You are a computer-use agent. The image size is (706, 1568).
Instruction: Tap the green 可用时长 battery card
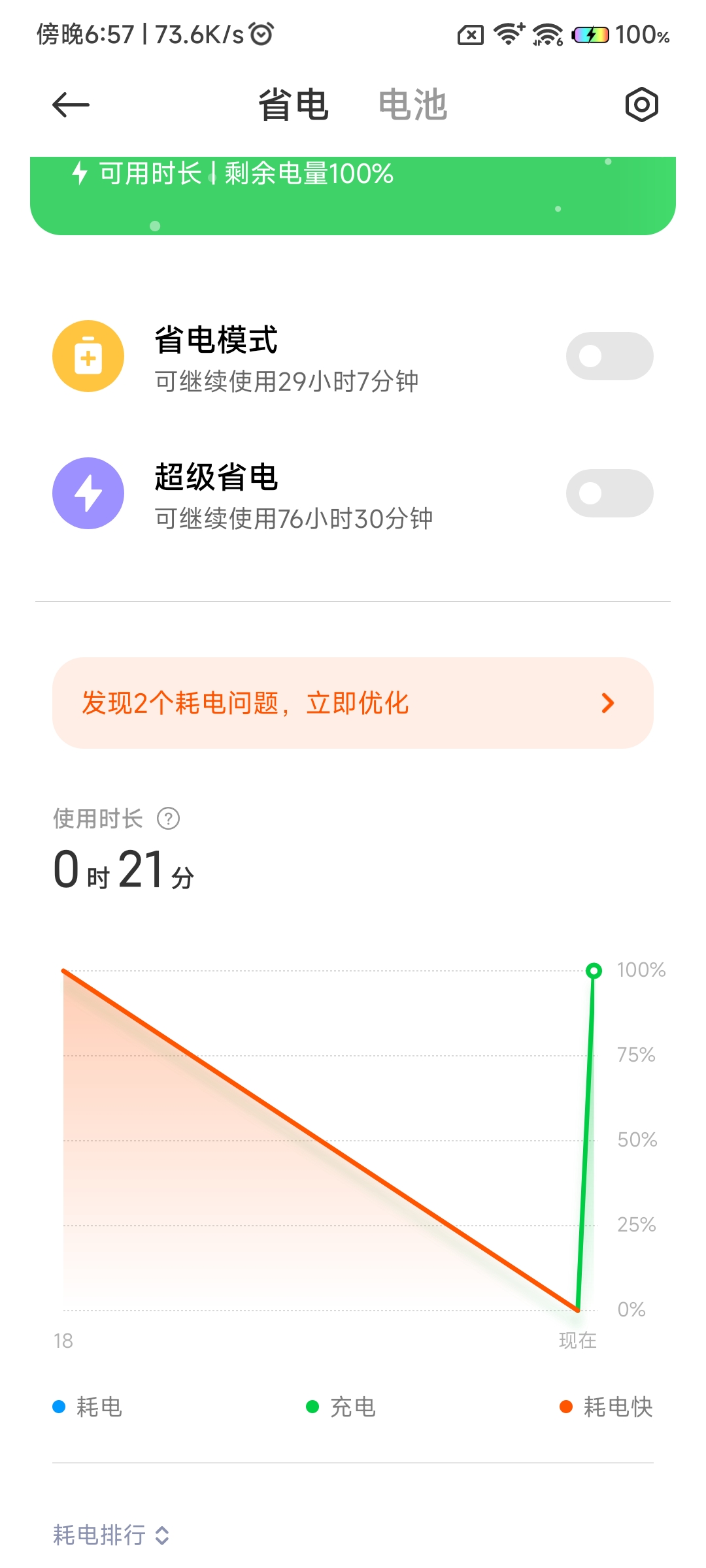pyautogui.click(x=353, y=196)
